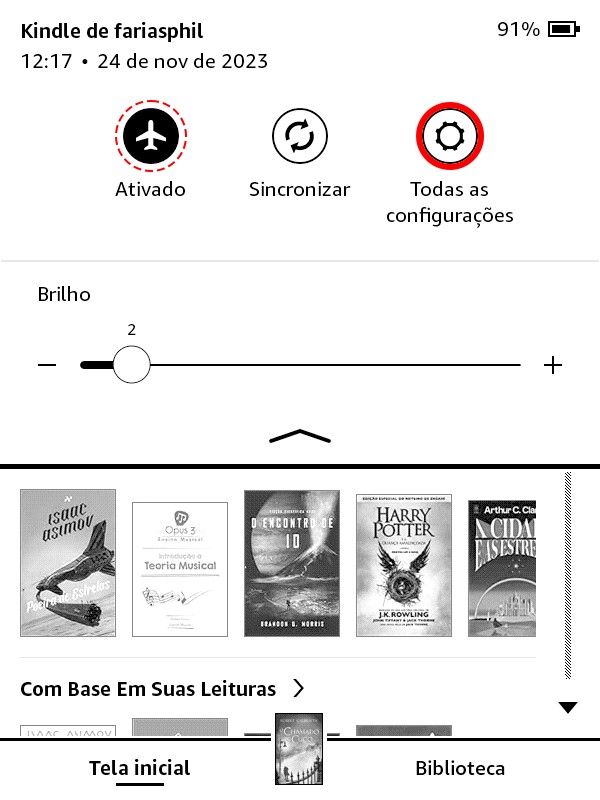Open the Harry Potter book
This screenshot has height=800, width=600.
click(404, 563)
